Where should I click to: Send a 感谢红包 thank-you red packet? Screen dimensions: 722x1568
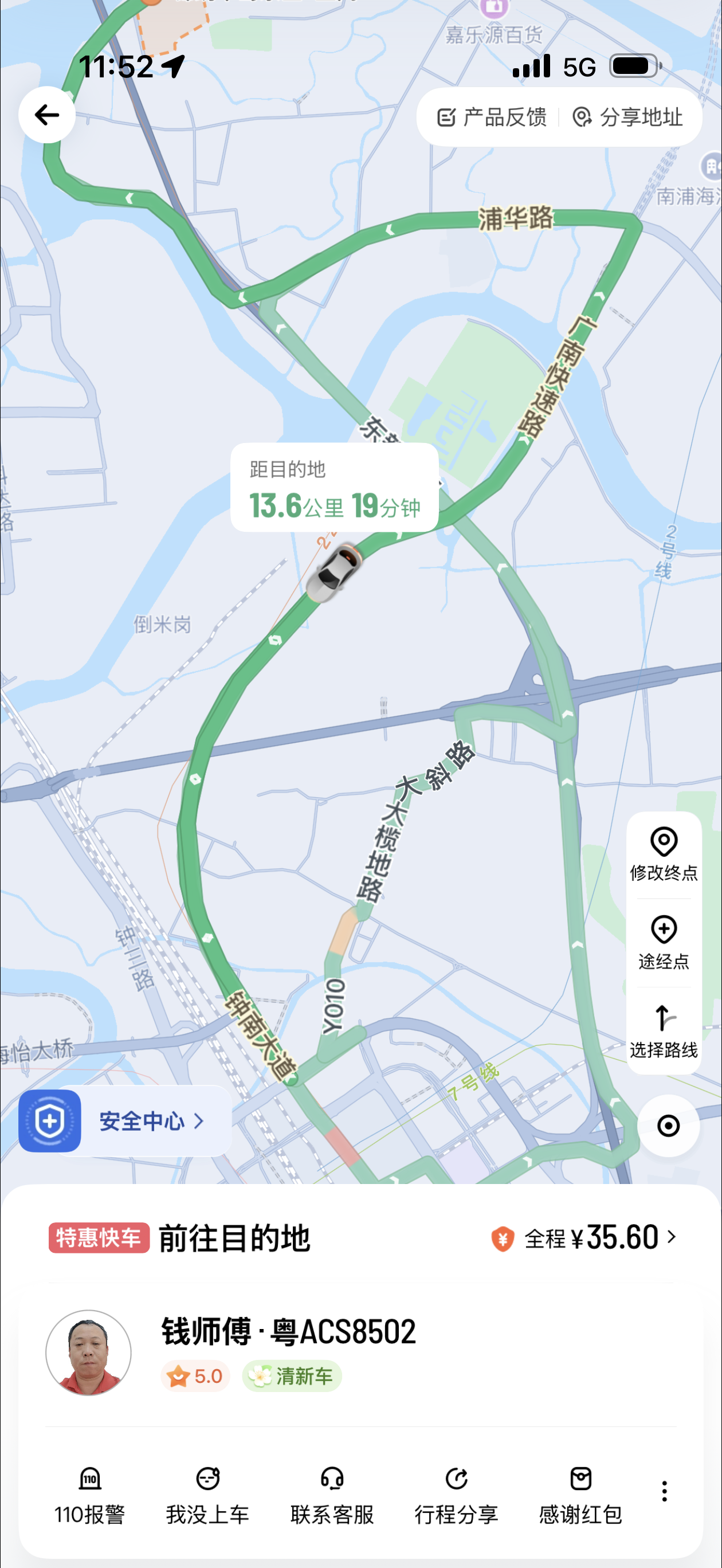point(580,1495)
